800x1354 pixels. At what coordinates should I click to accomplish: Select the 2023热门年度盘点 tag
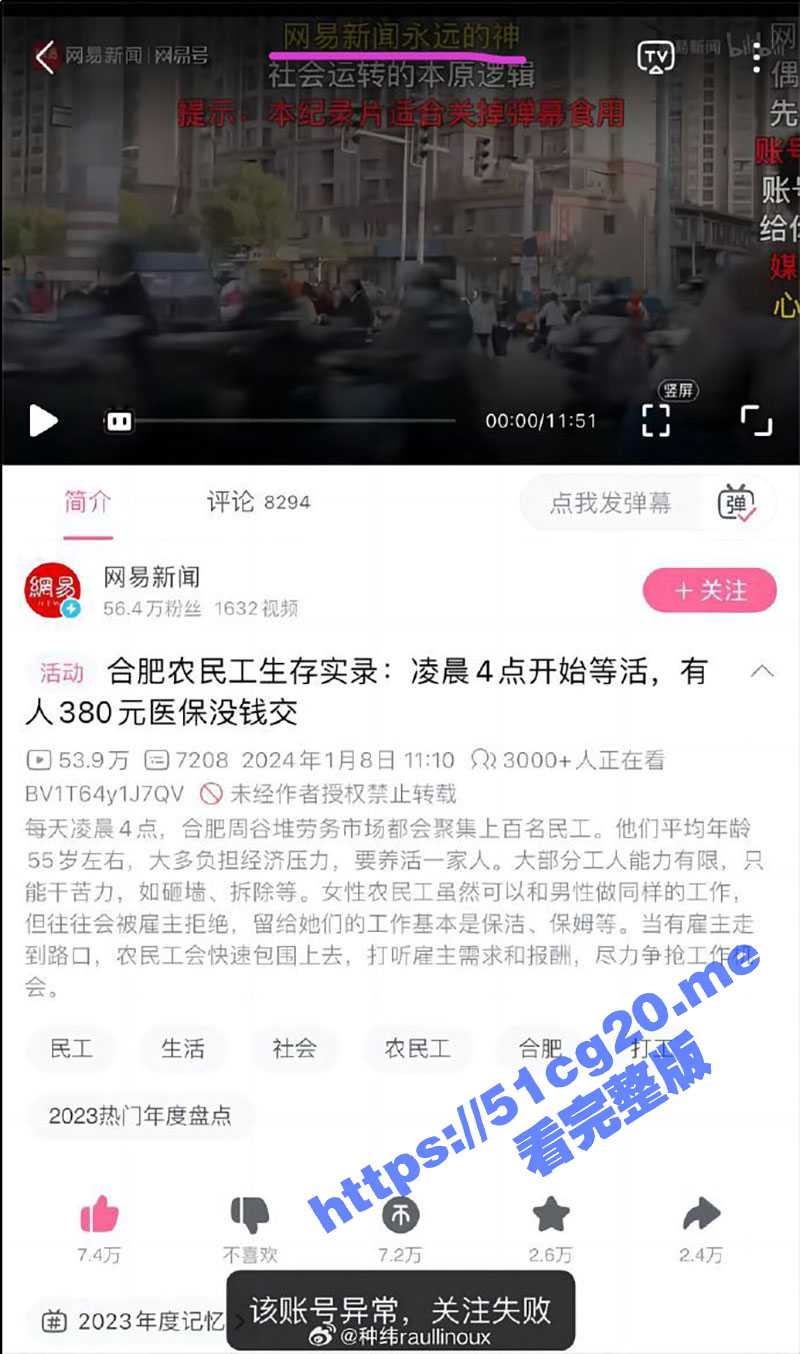pos(140,1116)
